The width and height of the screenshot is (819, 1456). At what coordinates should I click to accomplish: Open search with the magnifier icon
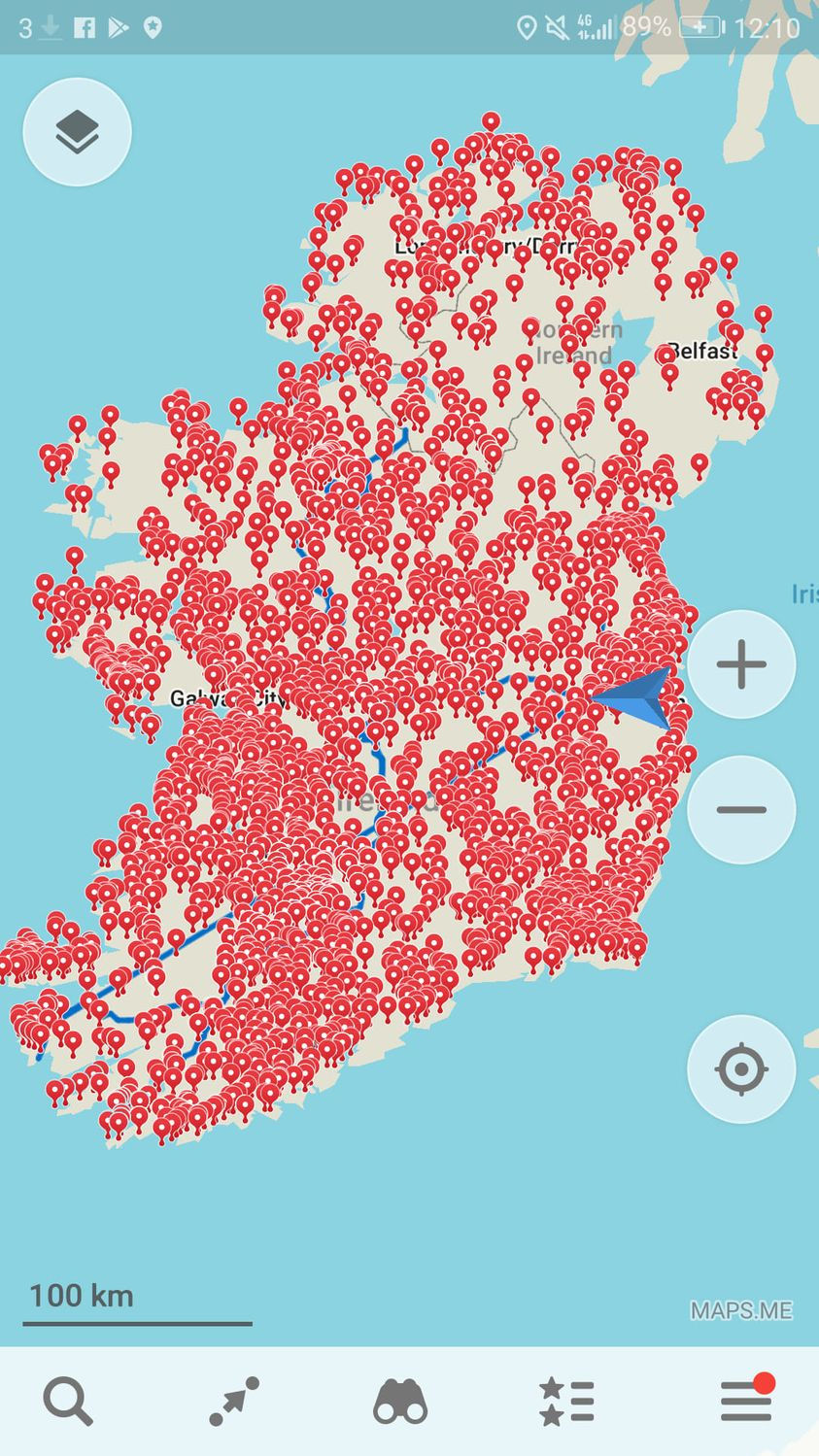(68, 1402)
